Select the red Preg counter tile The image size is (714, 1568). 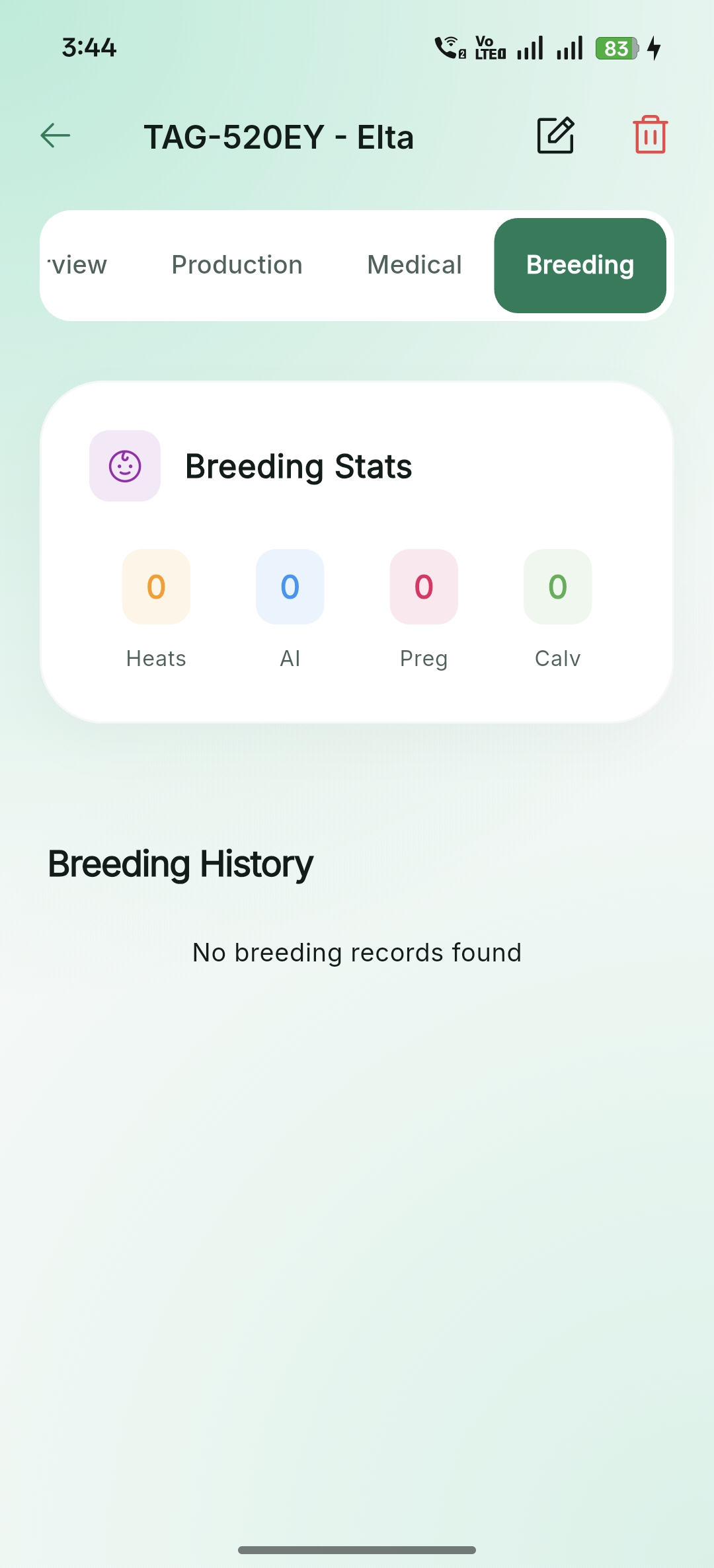(x=423, y=587)
